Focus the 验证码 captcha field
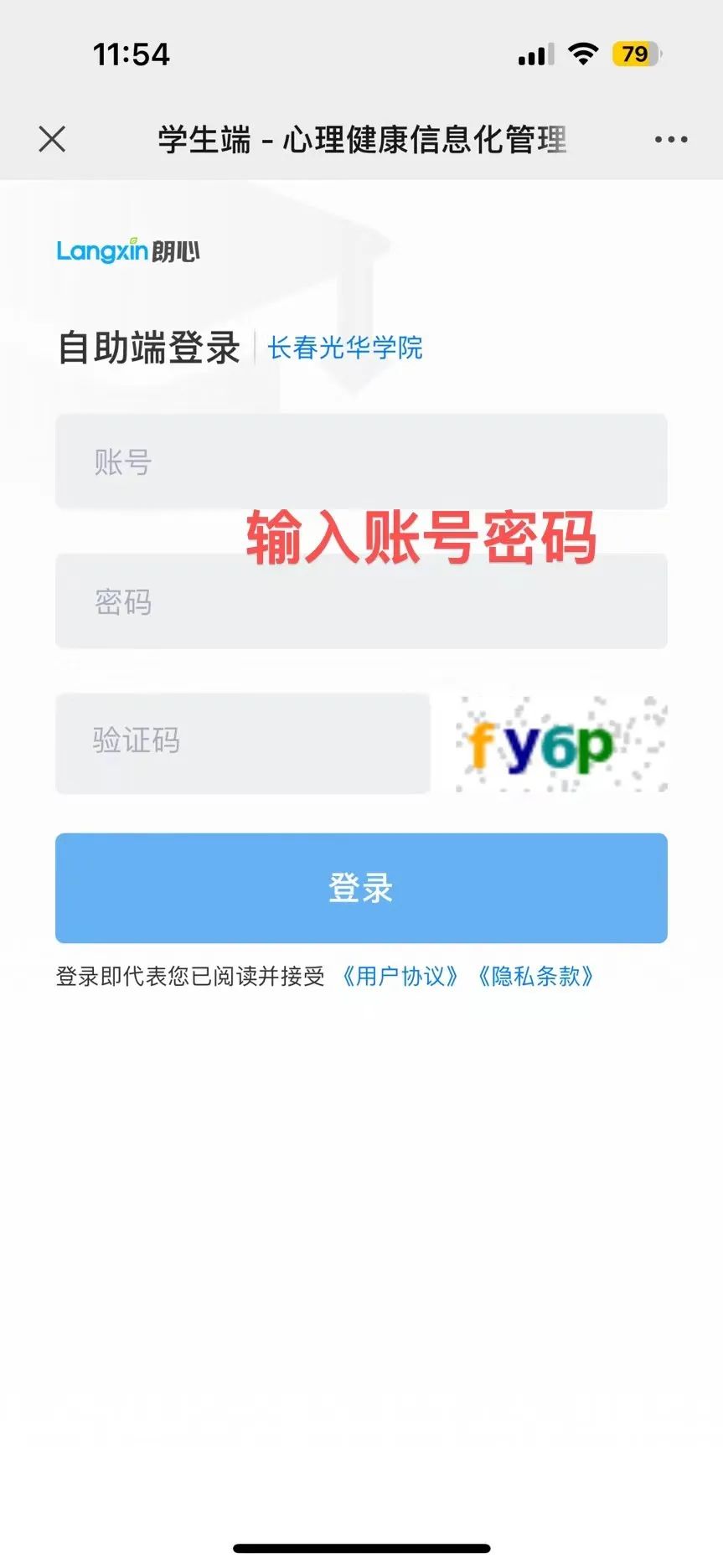 click(242, 742)
